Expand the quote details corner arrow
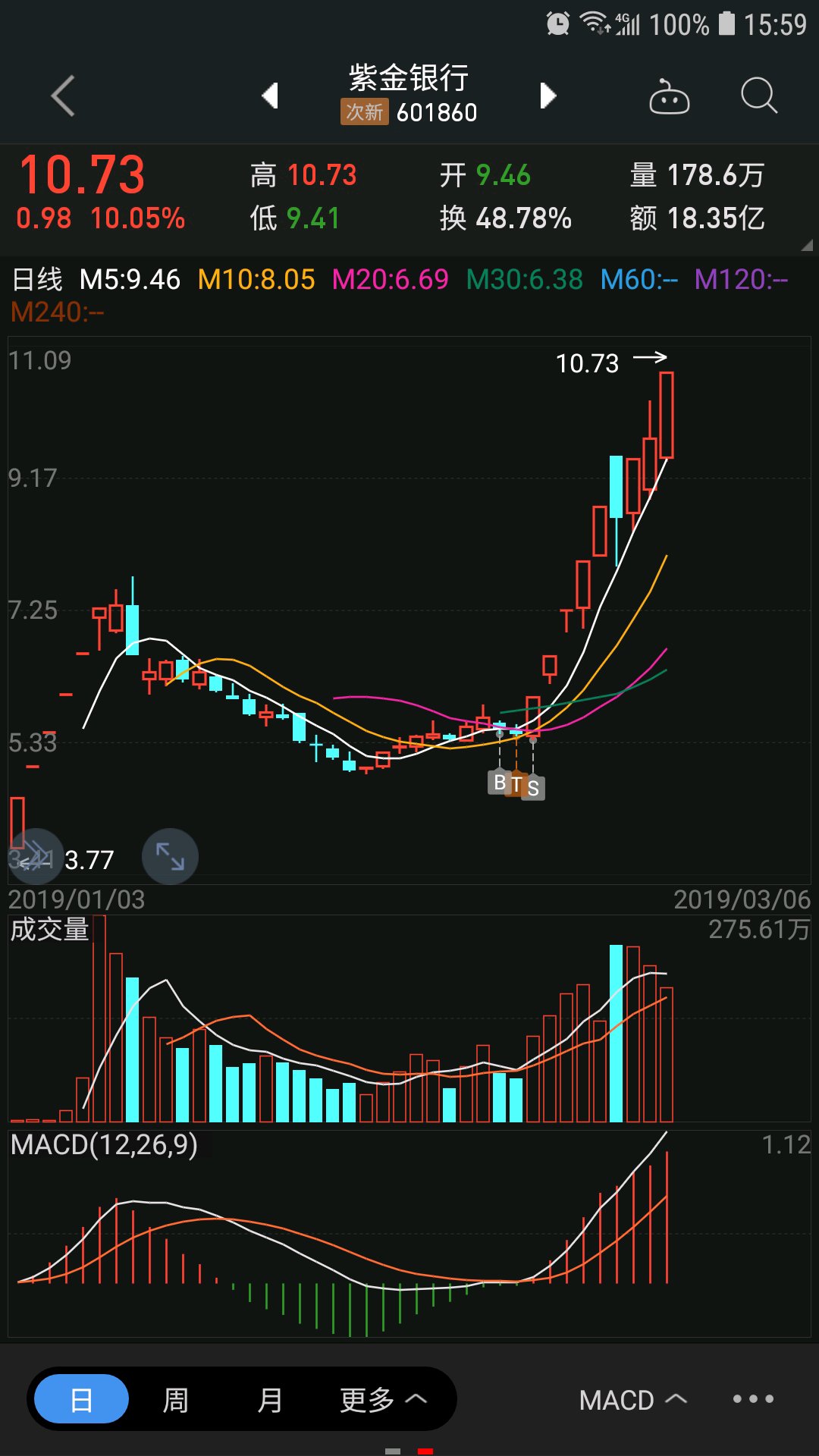Viewport: 819px width, 1456px height. 807,245
